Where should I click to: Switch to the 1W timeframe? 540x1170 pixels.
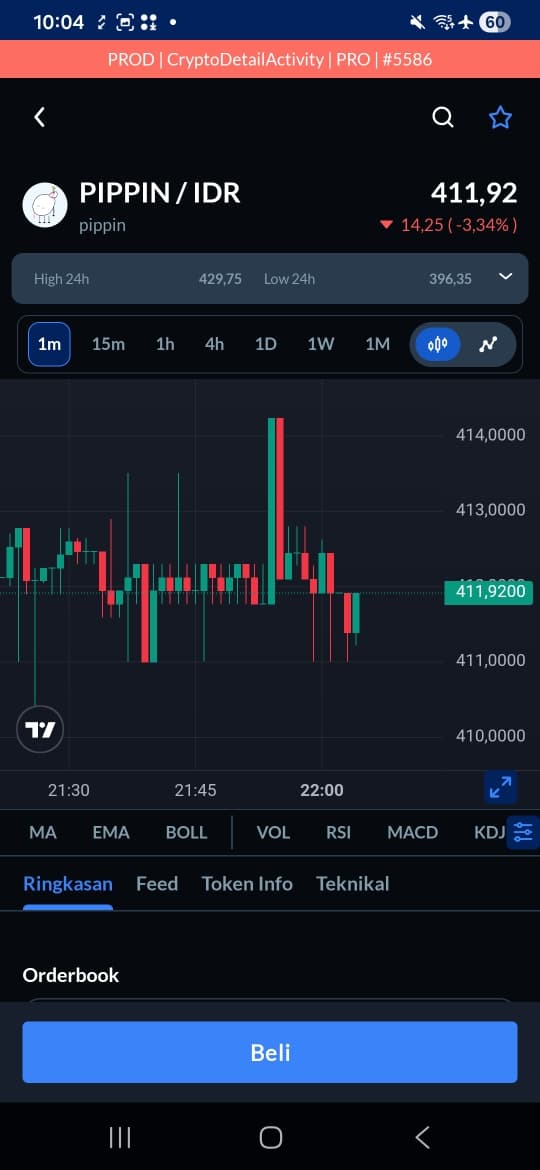pos(321,344)
